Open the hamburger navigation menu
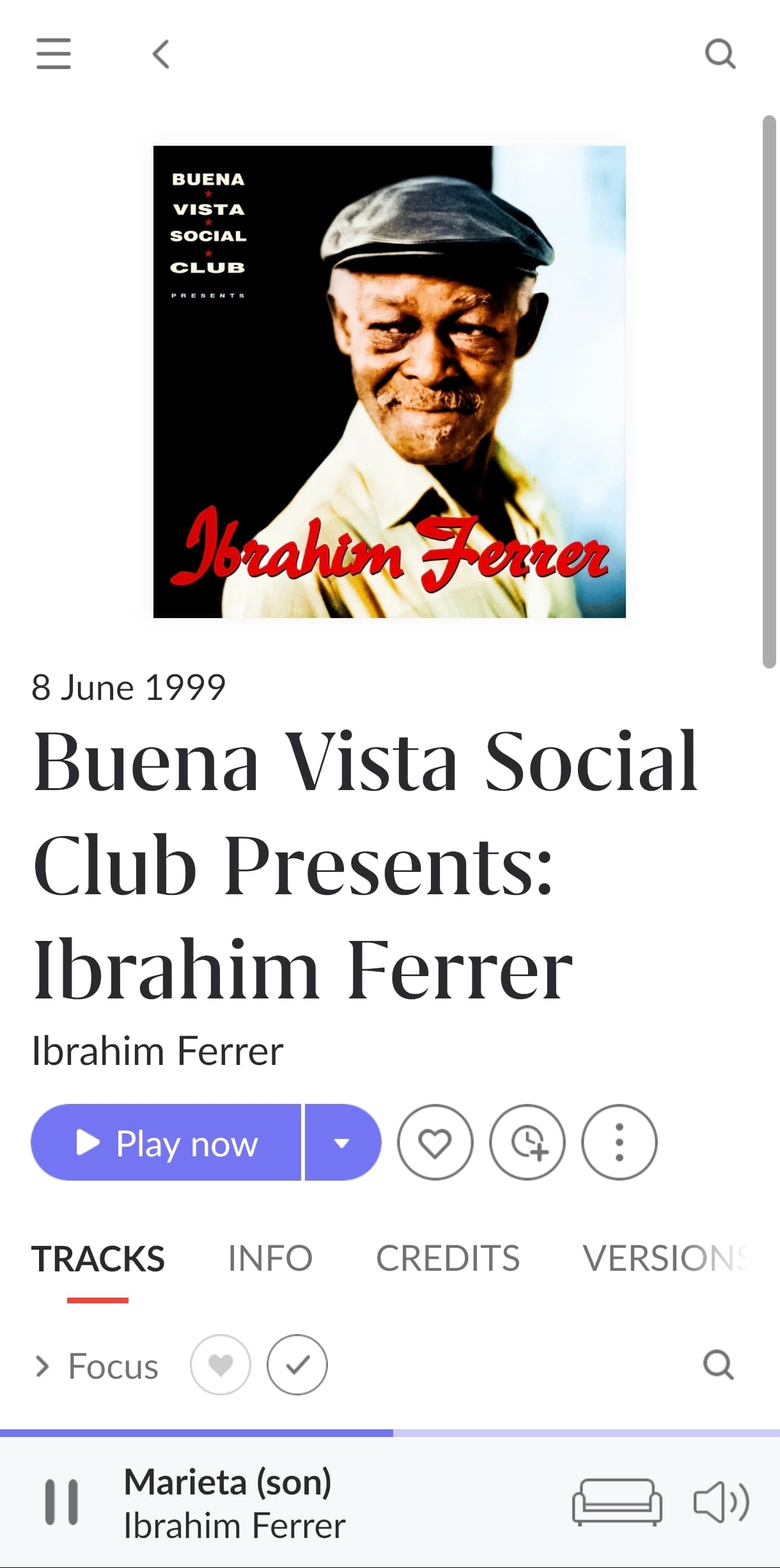Viewport: 780px width, 1568px height. (x=54, y=53)
